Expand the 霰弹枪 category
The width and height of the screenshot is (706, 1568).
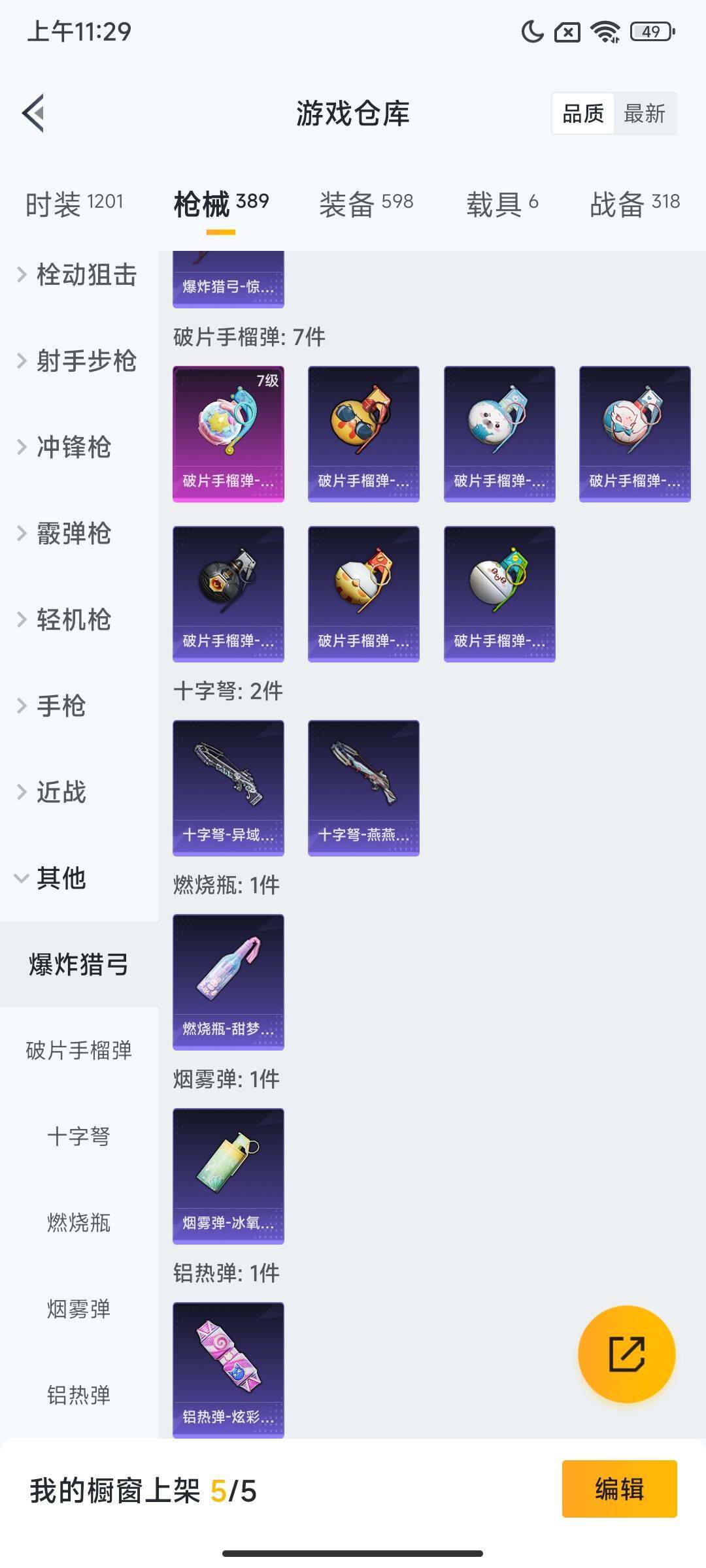click(72, 533)
